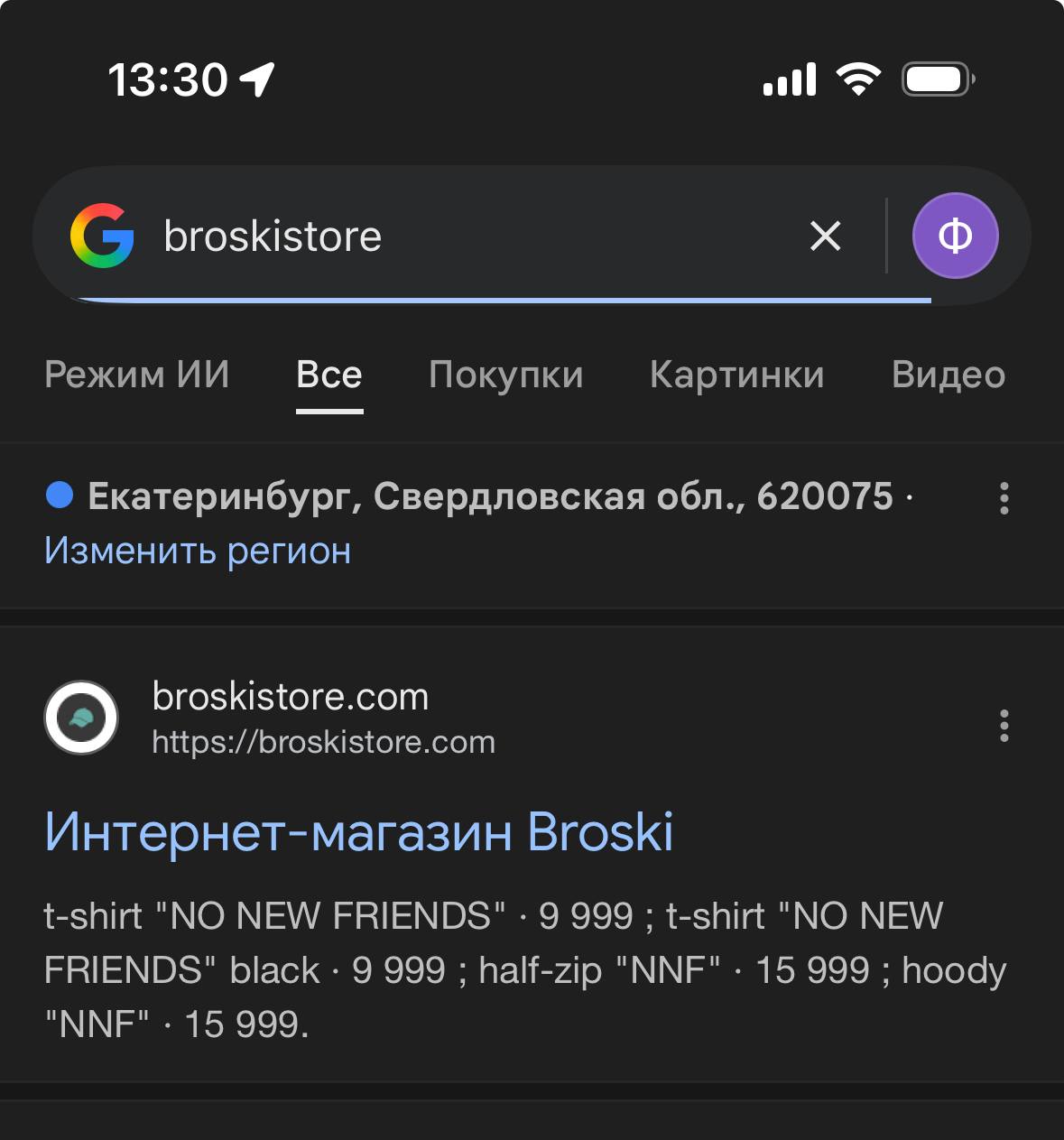1064x1140 pixels.
Task: Clear the search query
Action: [x=825, y=236]
